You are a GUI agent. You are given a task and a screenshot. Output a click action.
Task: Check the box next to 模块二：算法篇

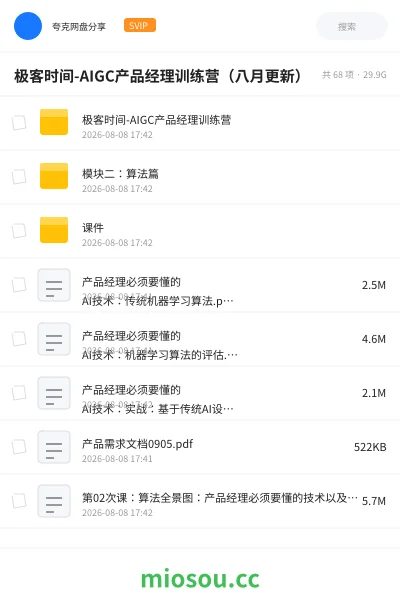click(19, 177)
